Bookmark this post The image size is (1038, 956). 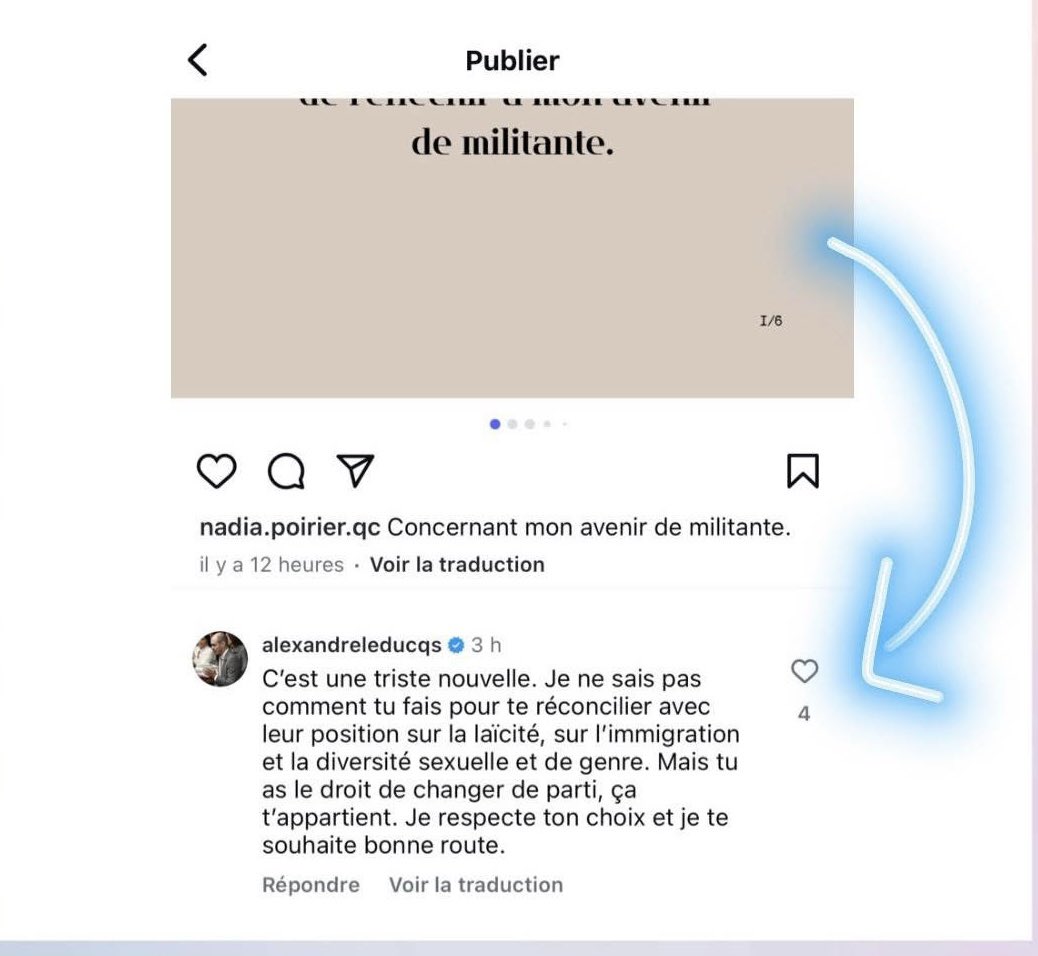tap(802, 471)
